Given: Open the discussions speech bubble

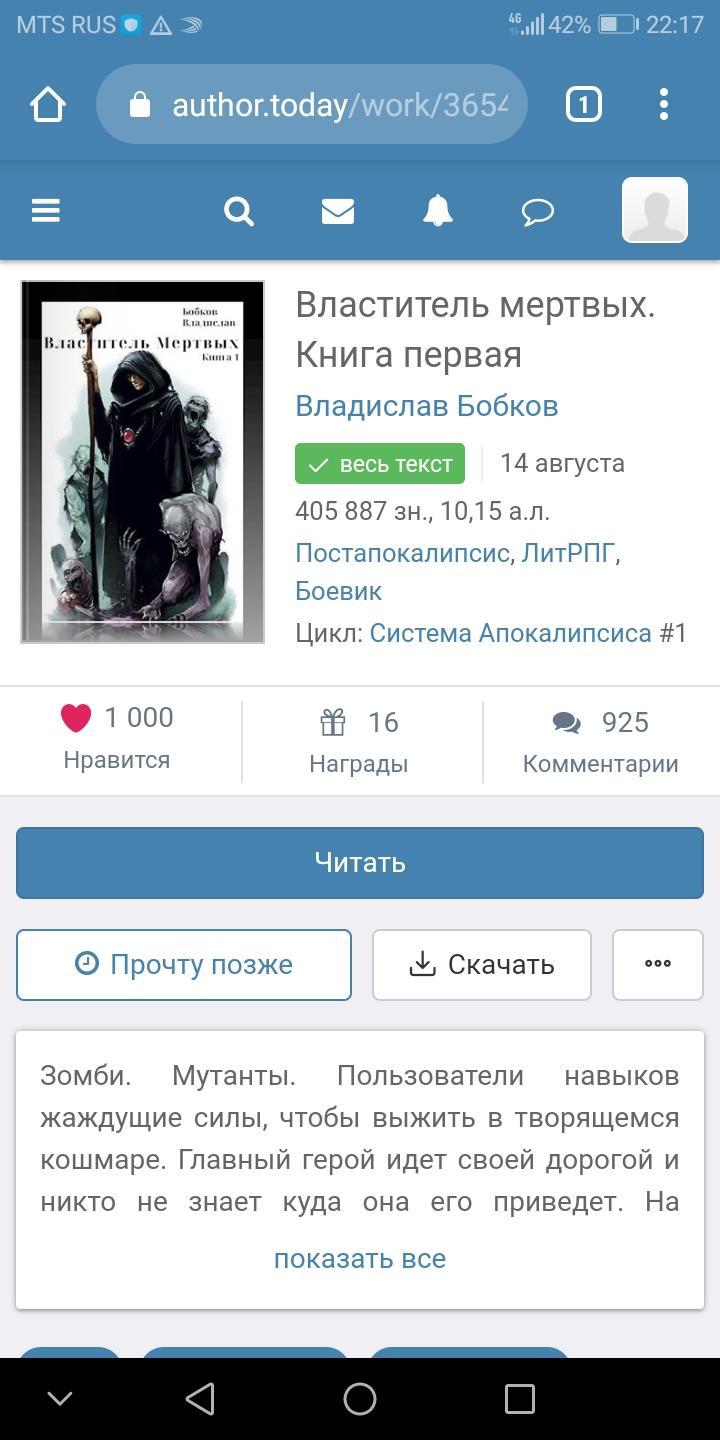Looking at the screenshot, I should coord(538,211).
